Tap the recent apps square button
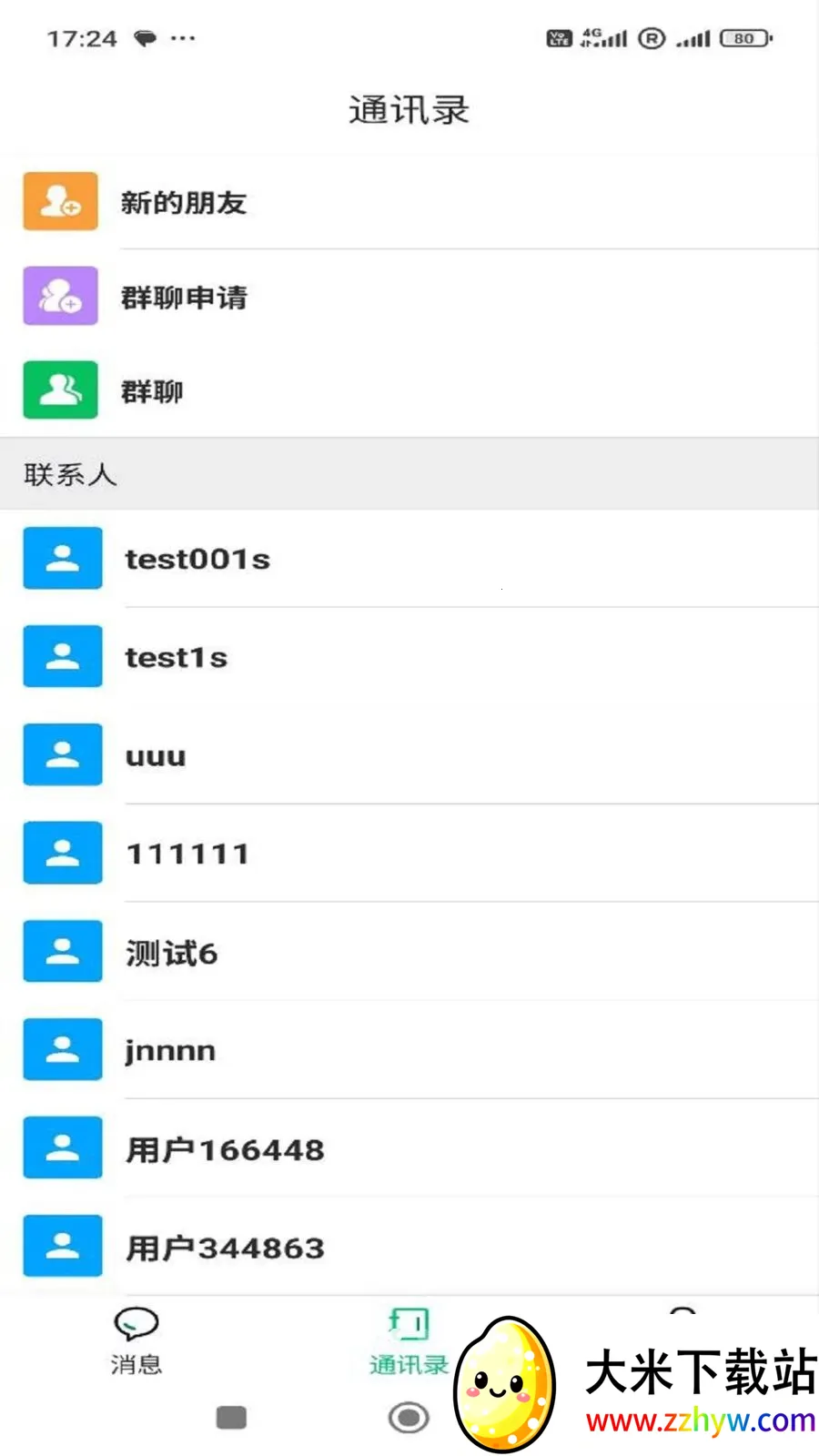 coord(231,1417)
